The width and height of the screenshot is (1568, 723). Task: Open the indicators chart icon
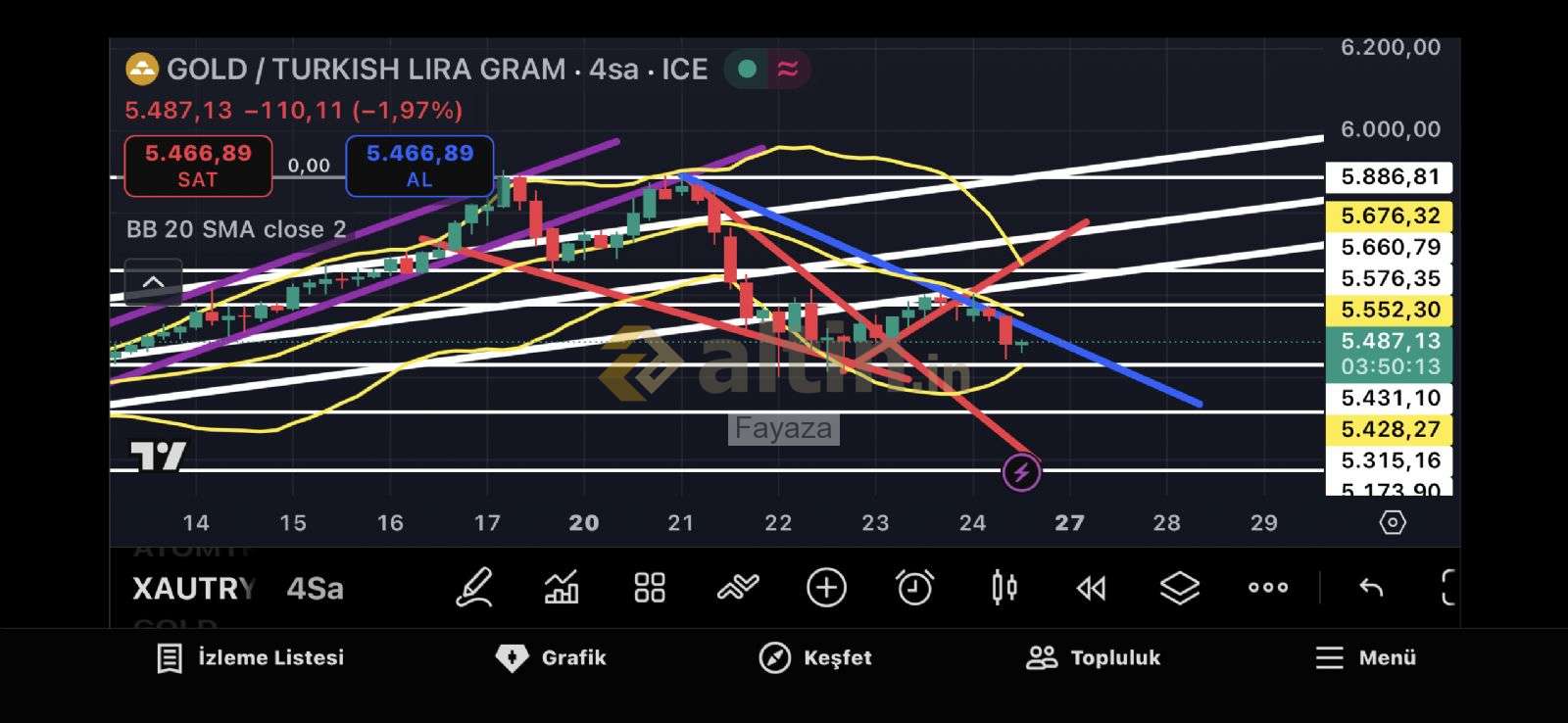click(562, 588)
